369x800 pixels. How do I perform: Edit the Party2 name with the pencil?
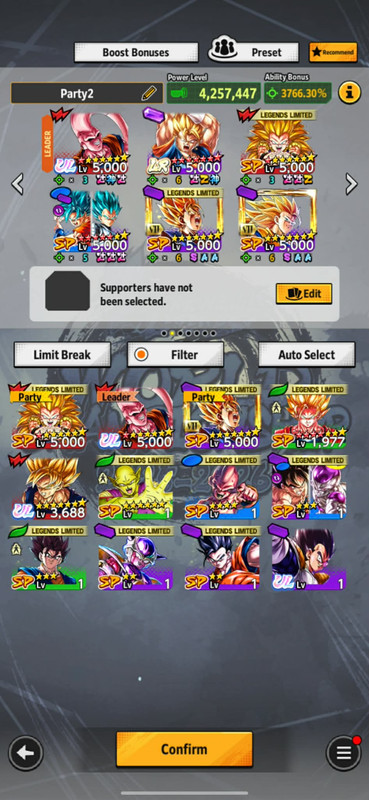click(149, 93)
